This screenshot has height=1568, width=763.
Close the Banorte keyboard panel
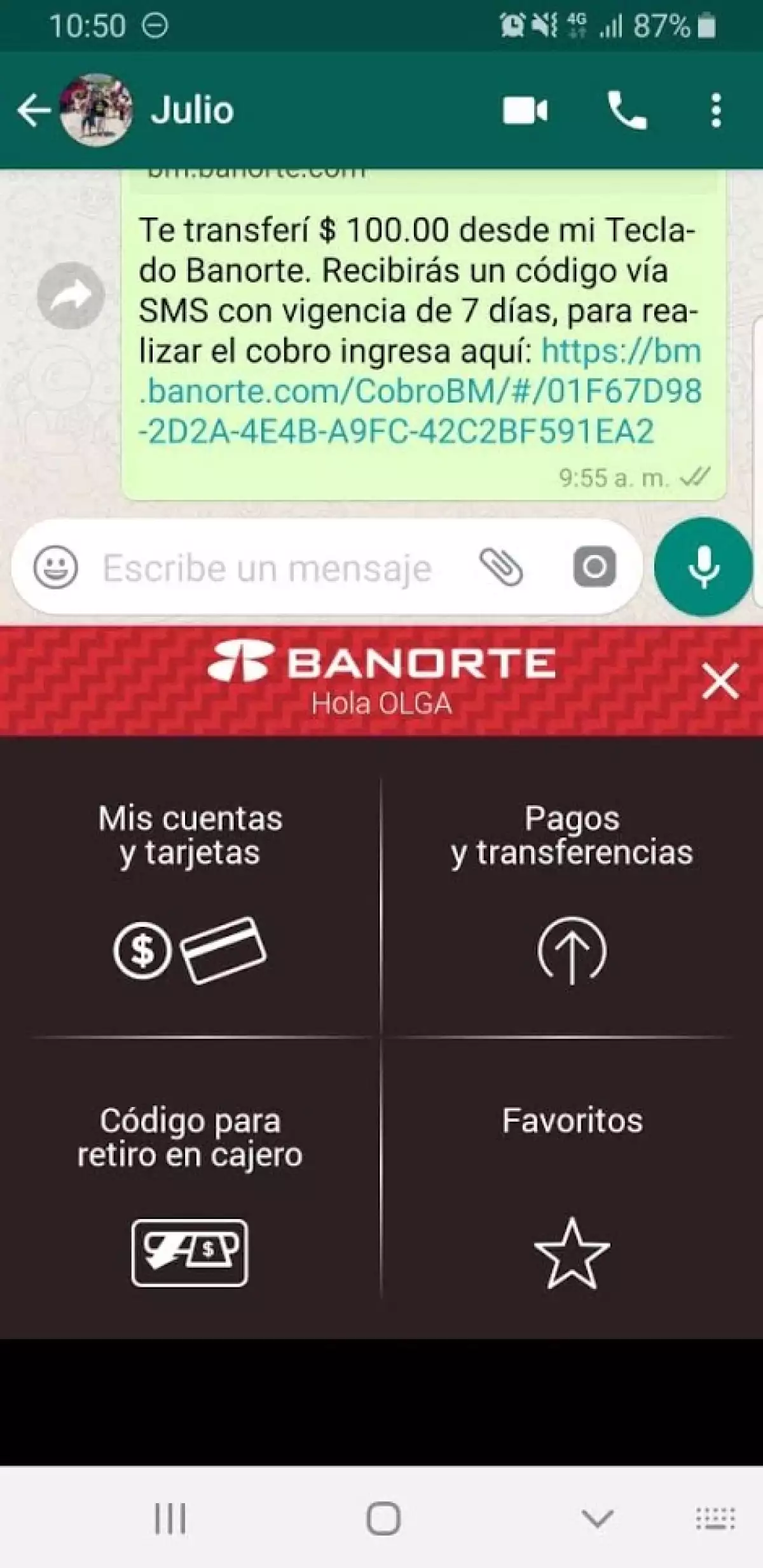tap(720, 682)
